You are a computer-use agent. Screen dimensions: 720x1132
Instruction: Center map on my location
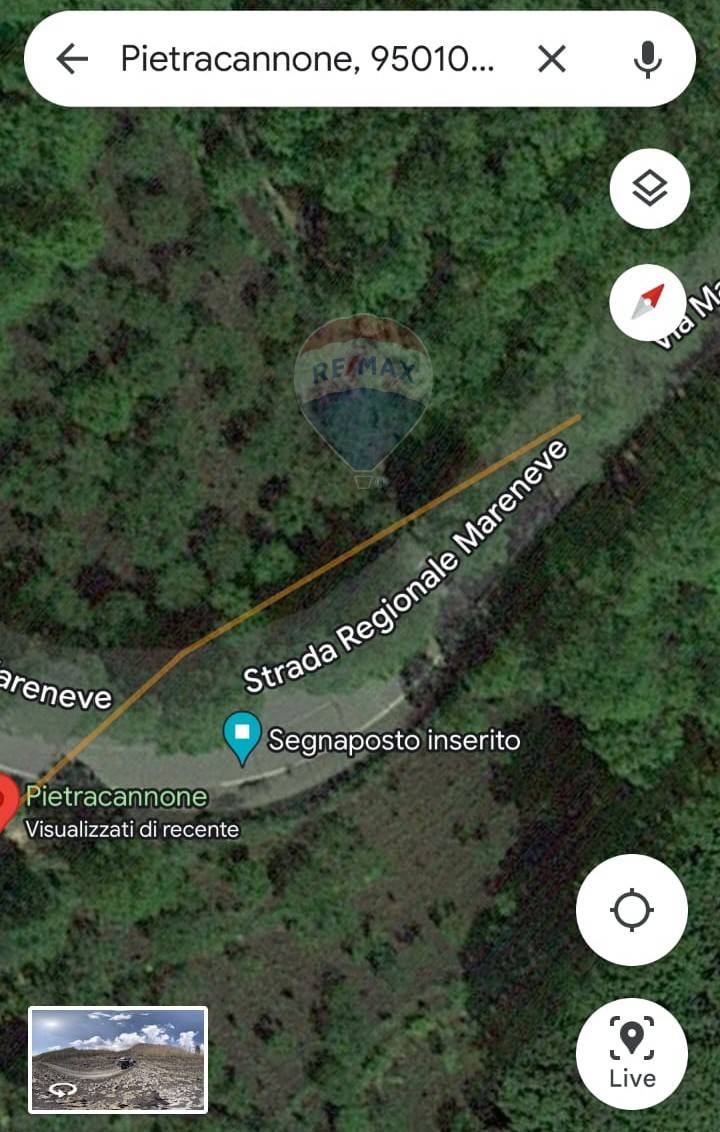(632, 910)
